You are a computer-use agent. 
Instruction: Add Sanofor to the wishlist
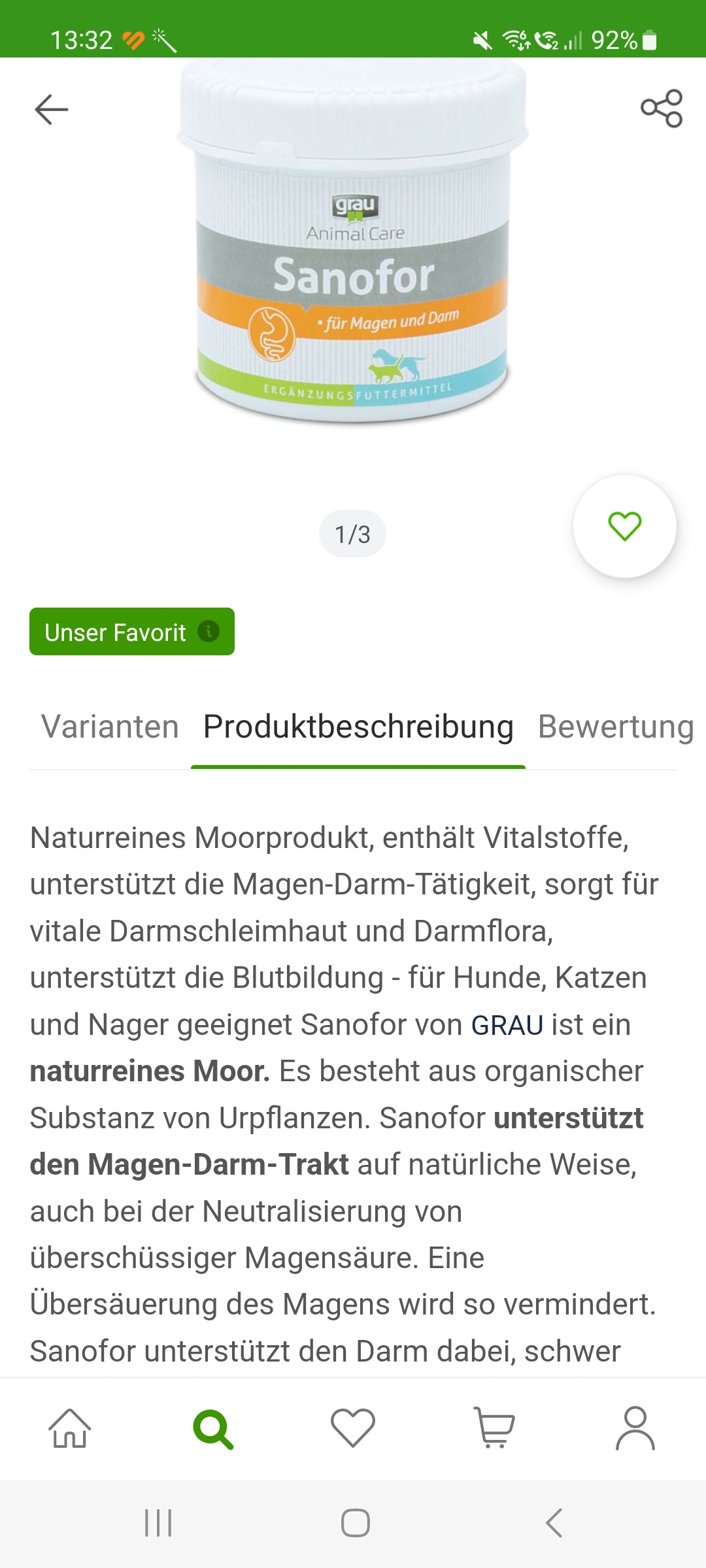[x=625, y=527]
